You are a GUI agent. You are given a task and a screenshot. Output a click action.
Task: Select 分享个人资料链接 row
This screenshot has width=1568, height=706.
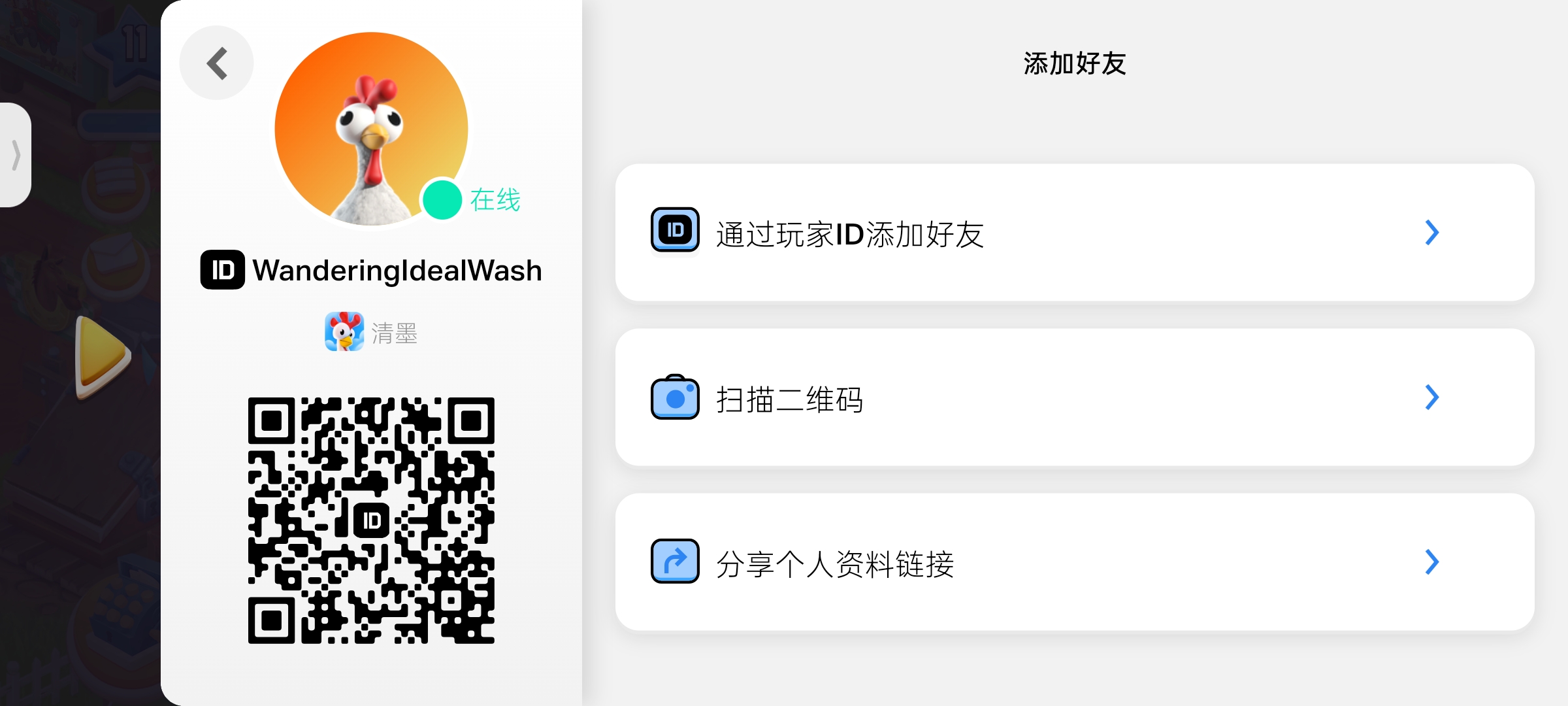1074,563
